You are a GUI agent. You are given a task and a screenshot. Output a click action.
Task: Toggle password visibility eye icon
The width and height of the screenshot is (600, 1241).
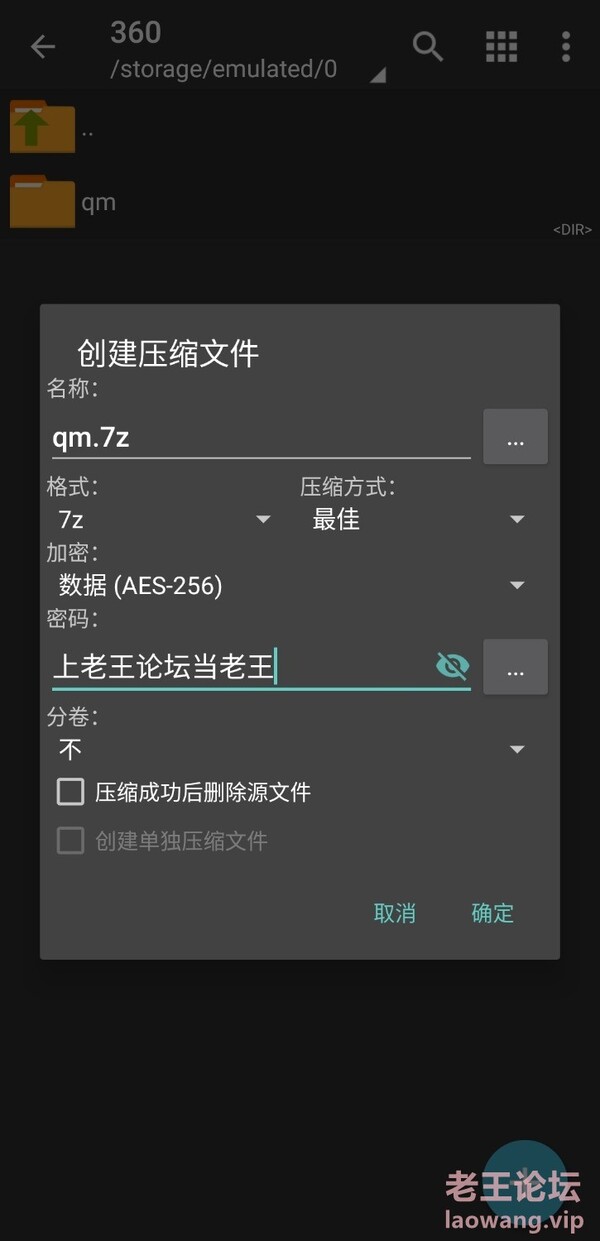click(452, 666)
